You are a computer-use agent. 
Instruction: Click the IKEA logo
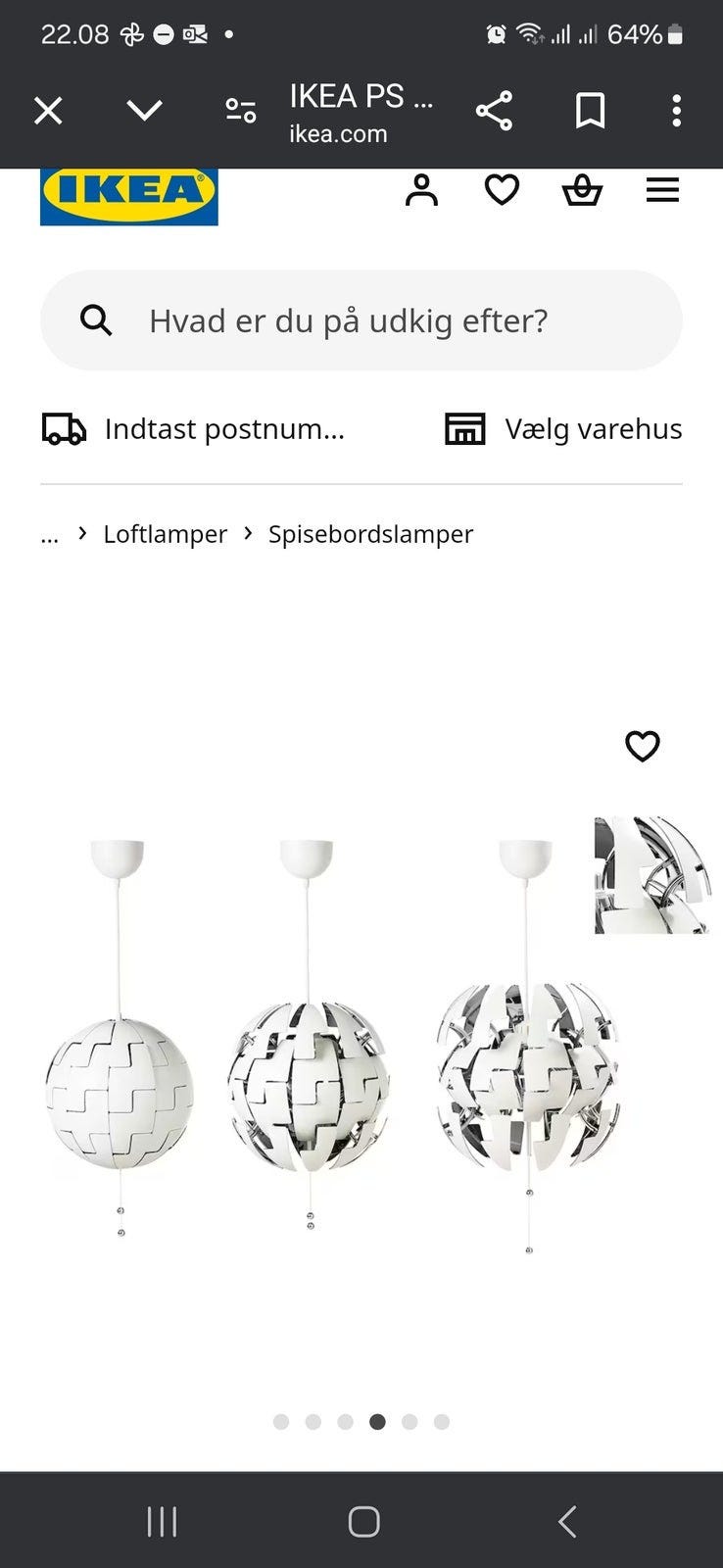127,195
